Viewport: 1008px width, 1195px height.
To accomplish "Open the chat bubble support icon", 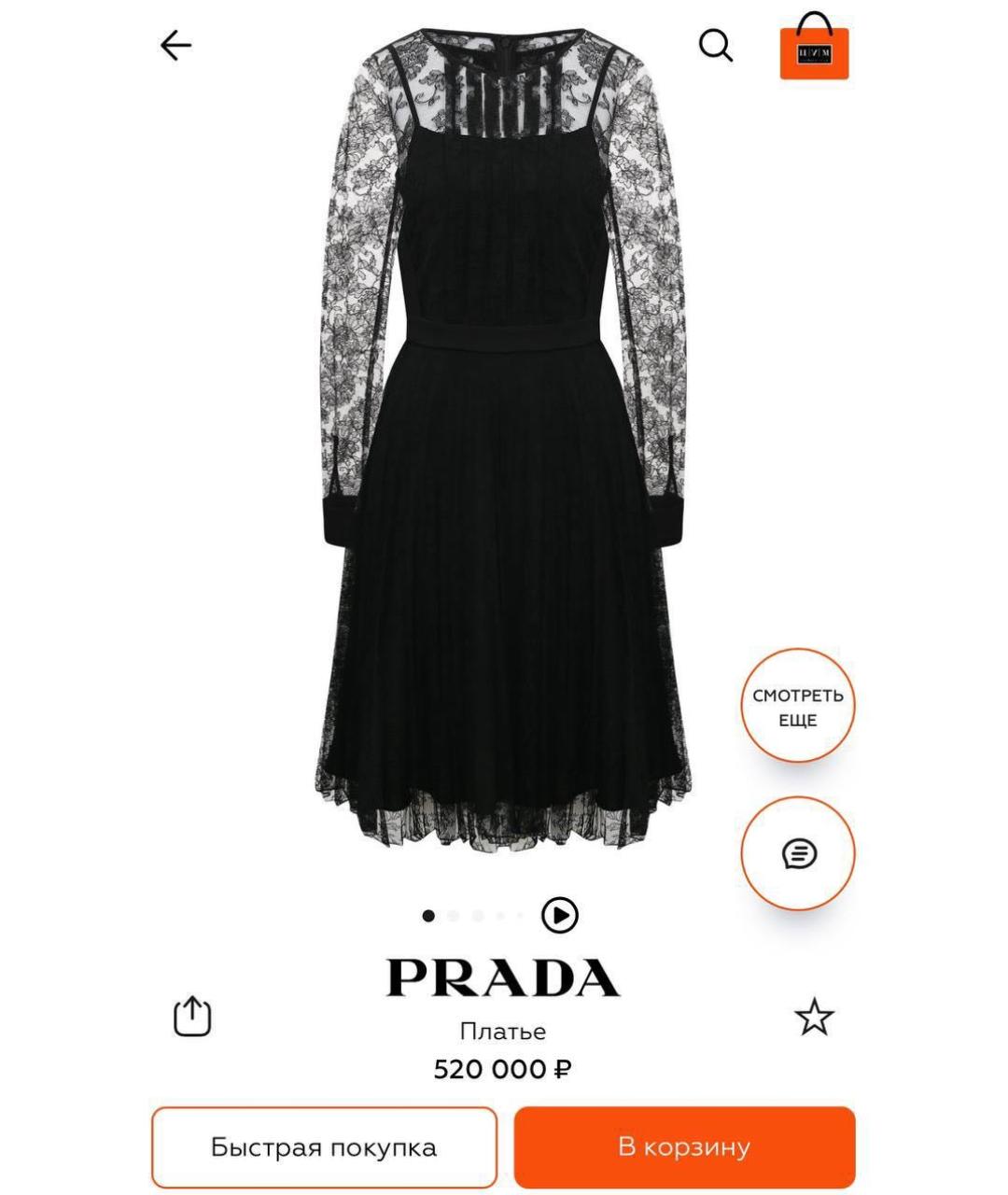I will (x=798, y=856).
